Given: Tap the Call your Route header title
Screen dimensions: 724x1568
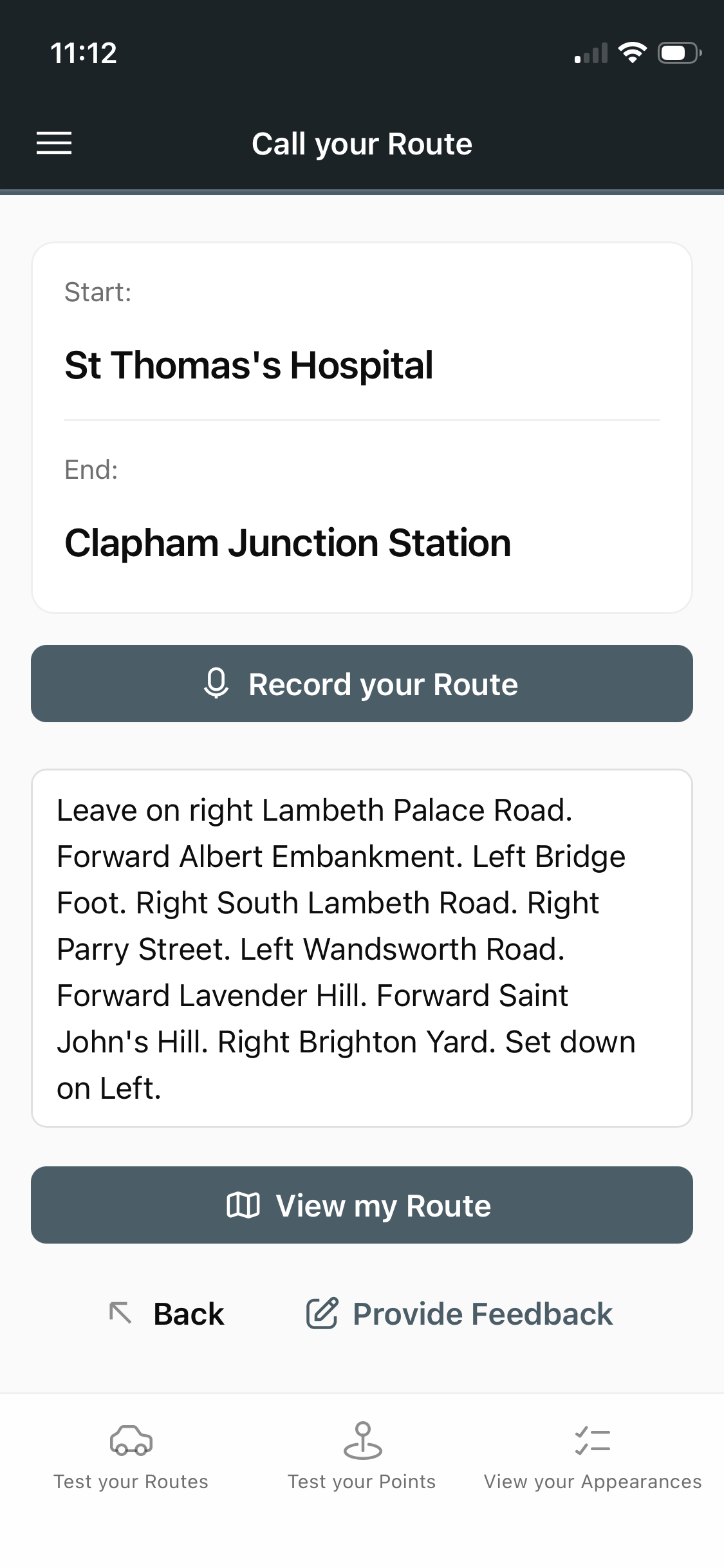Looking at the screenshot, I should click(x=362, y=144).
